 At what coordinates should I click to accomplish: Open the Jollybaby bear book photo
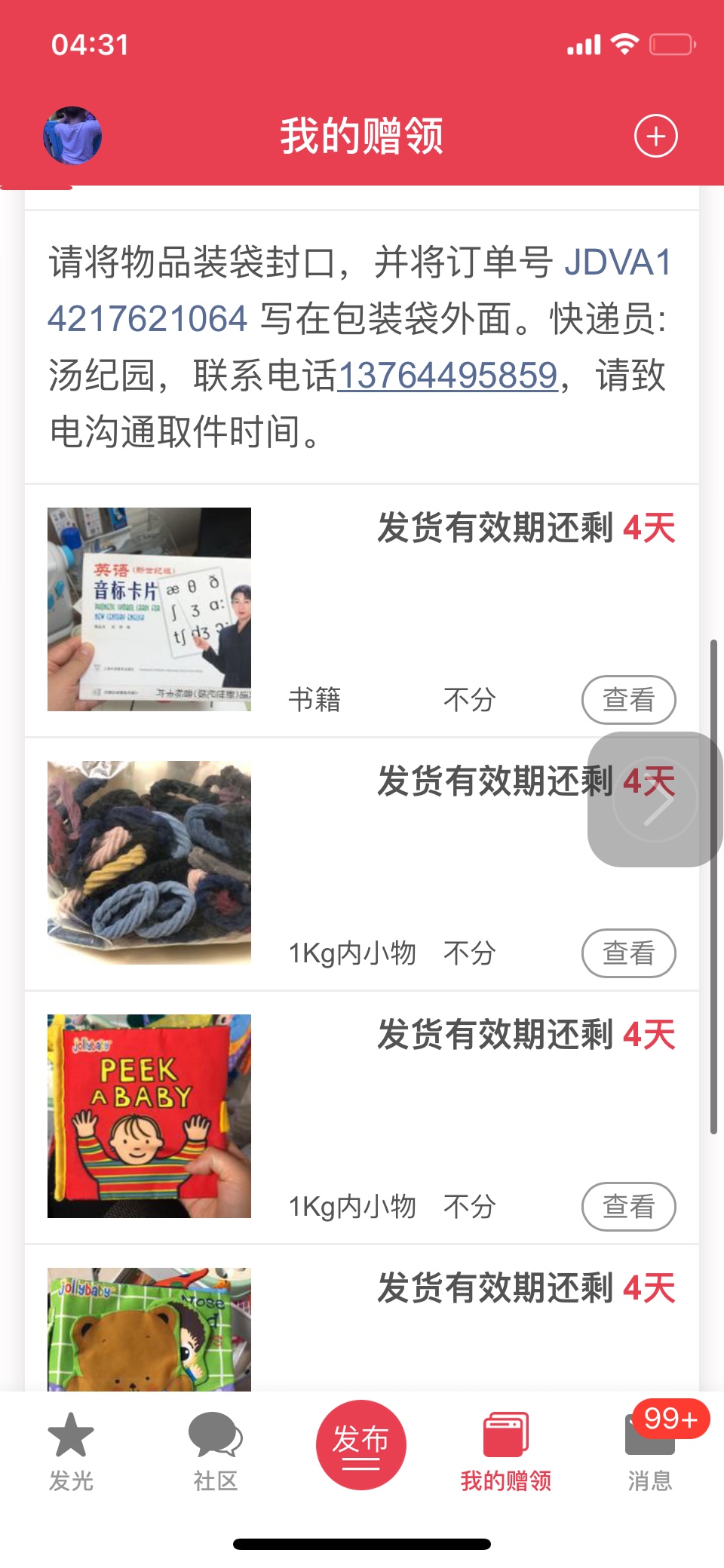click(x=149, y=1329)
